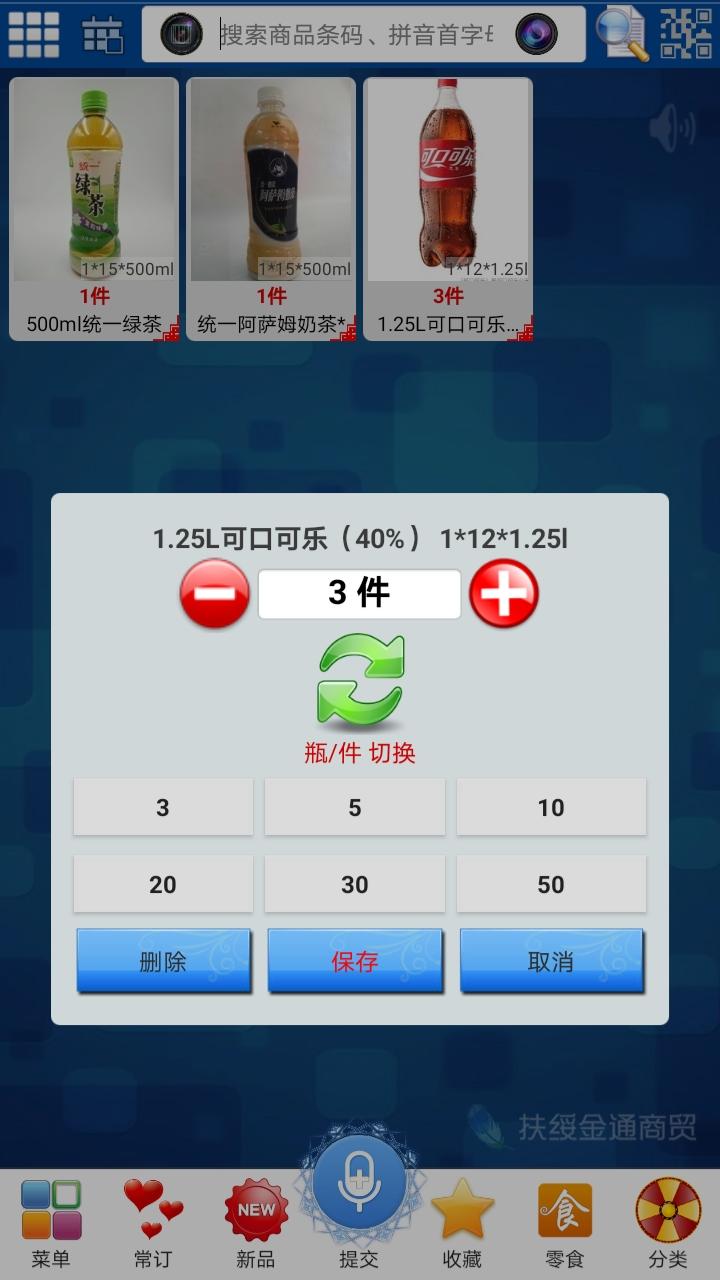Viewport: 720px width, 1280px height.
Task: Set quantity to 50
Action: click(551, 884)
